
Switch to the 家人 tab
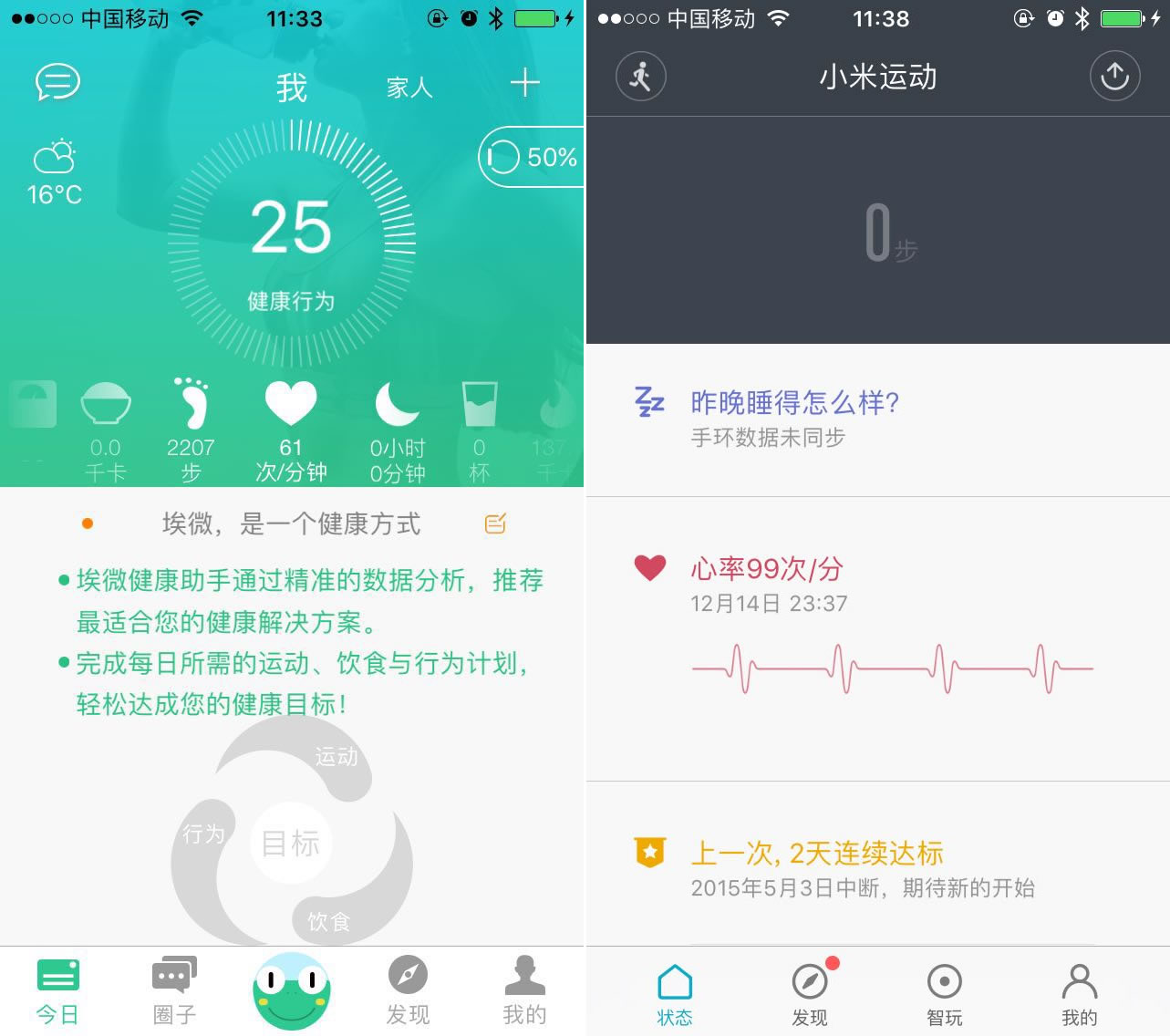click(x=409, y=88)
